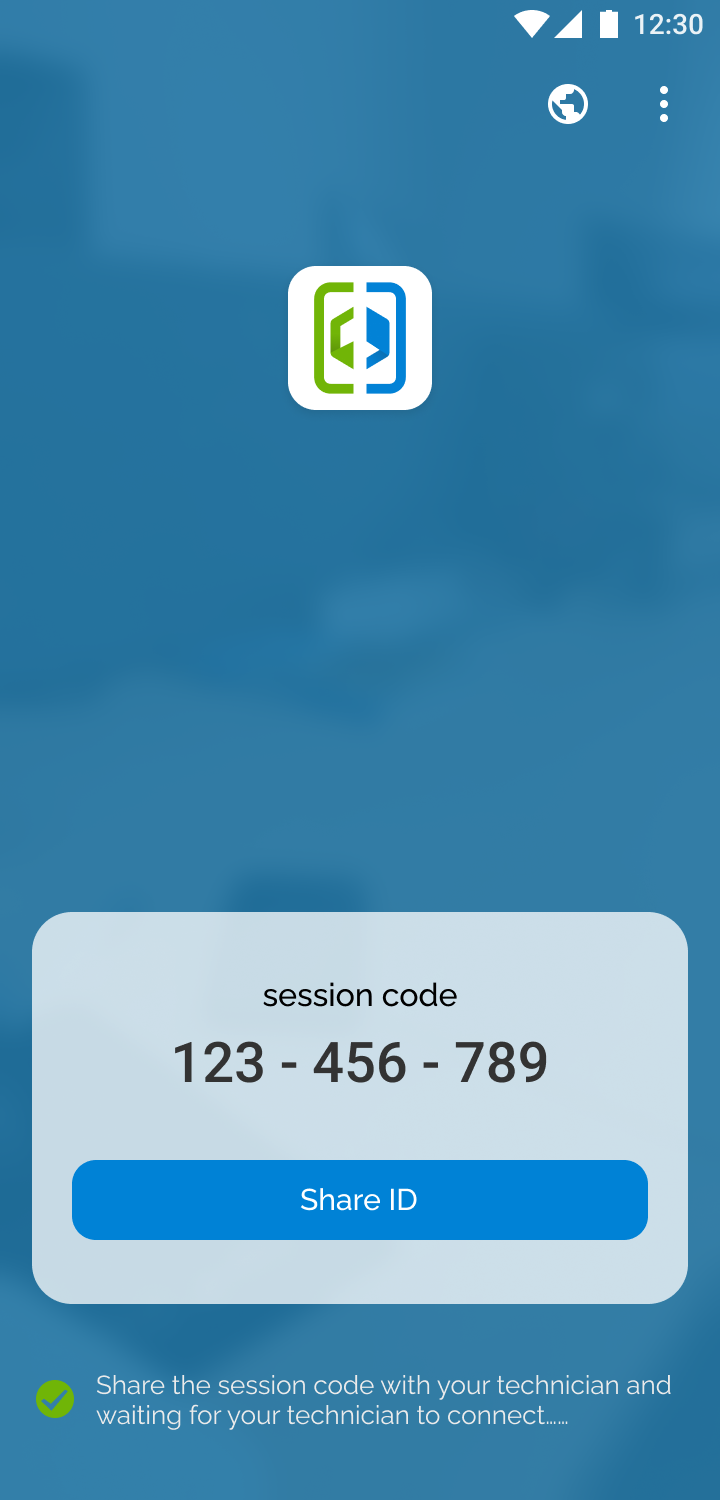Open the globe language icon

[568, 104]
